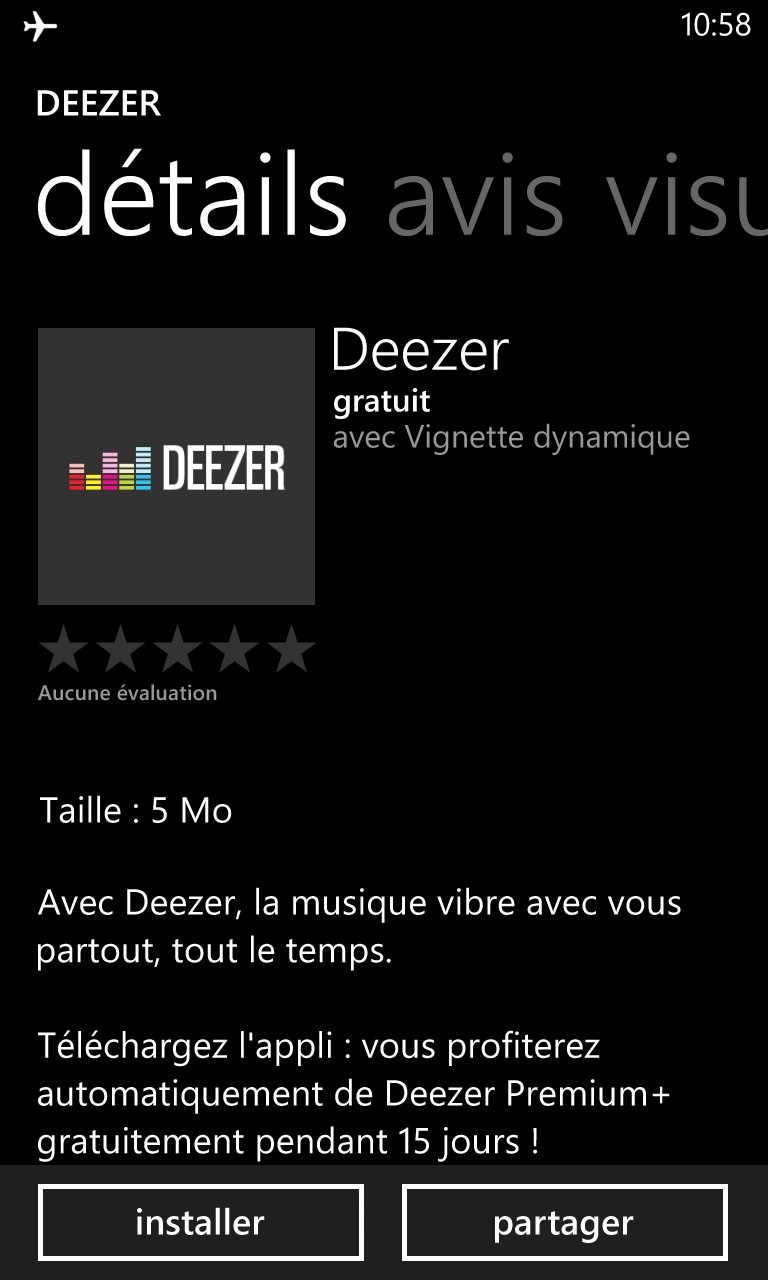Open the visu tab of screenshots
768x1280 pixels.
click(x=688, y=195)
